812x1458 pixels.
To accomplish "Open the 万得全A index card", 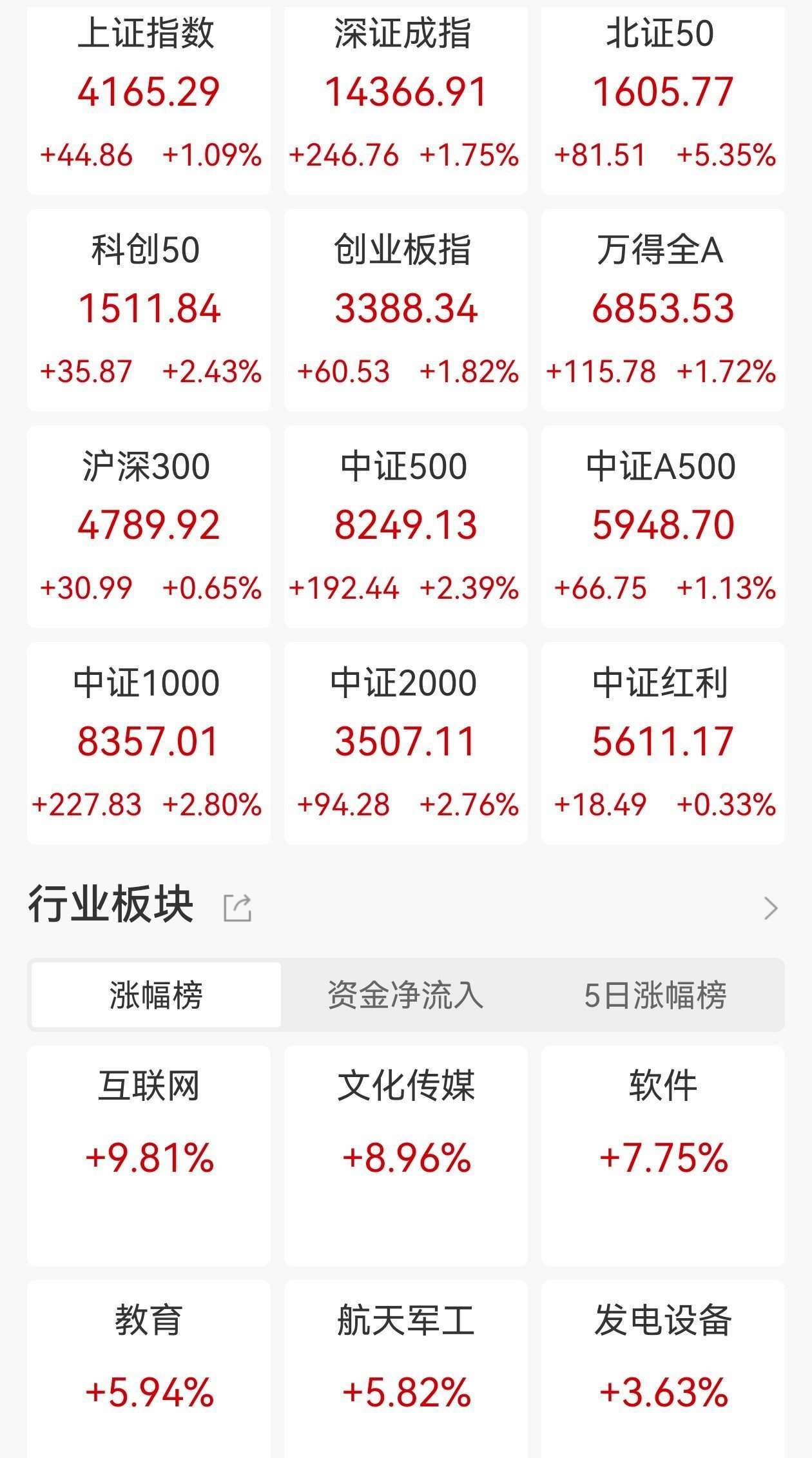I will (x=662, y=309).
